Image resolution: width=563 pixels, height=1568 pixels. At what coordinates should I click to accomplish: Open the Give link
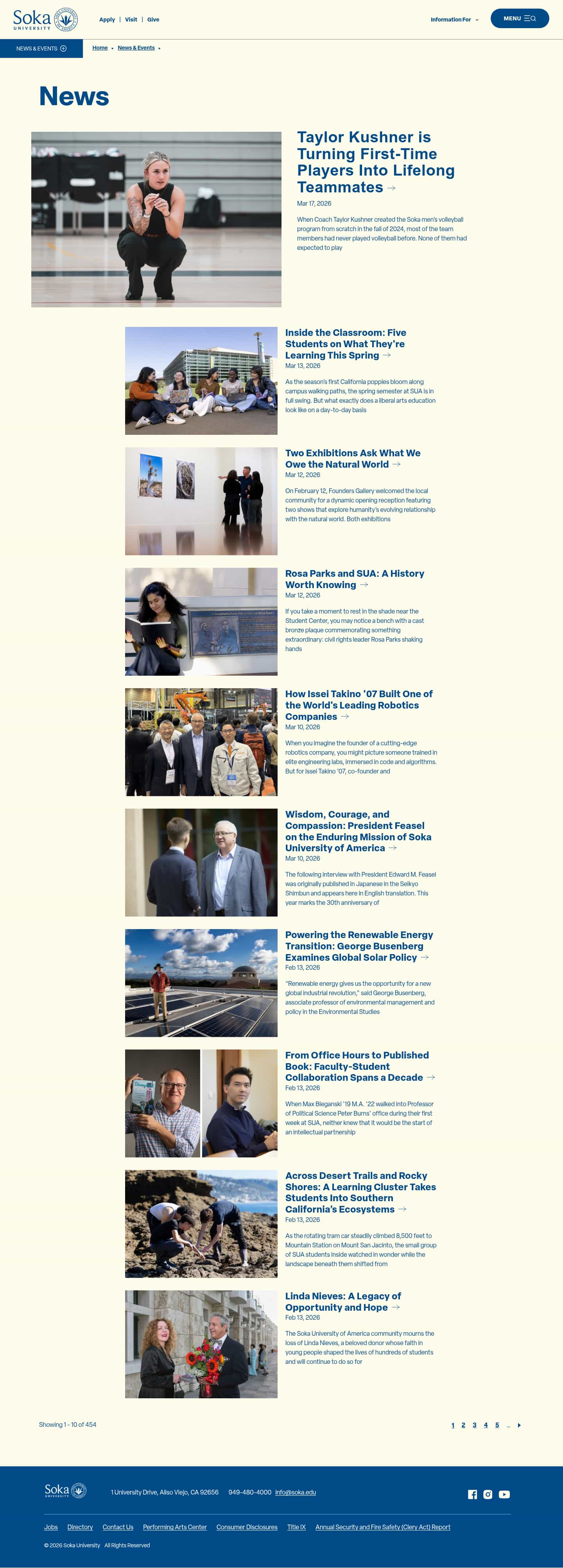(153, 20)
